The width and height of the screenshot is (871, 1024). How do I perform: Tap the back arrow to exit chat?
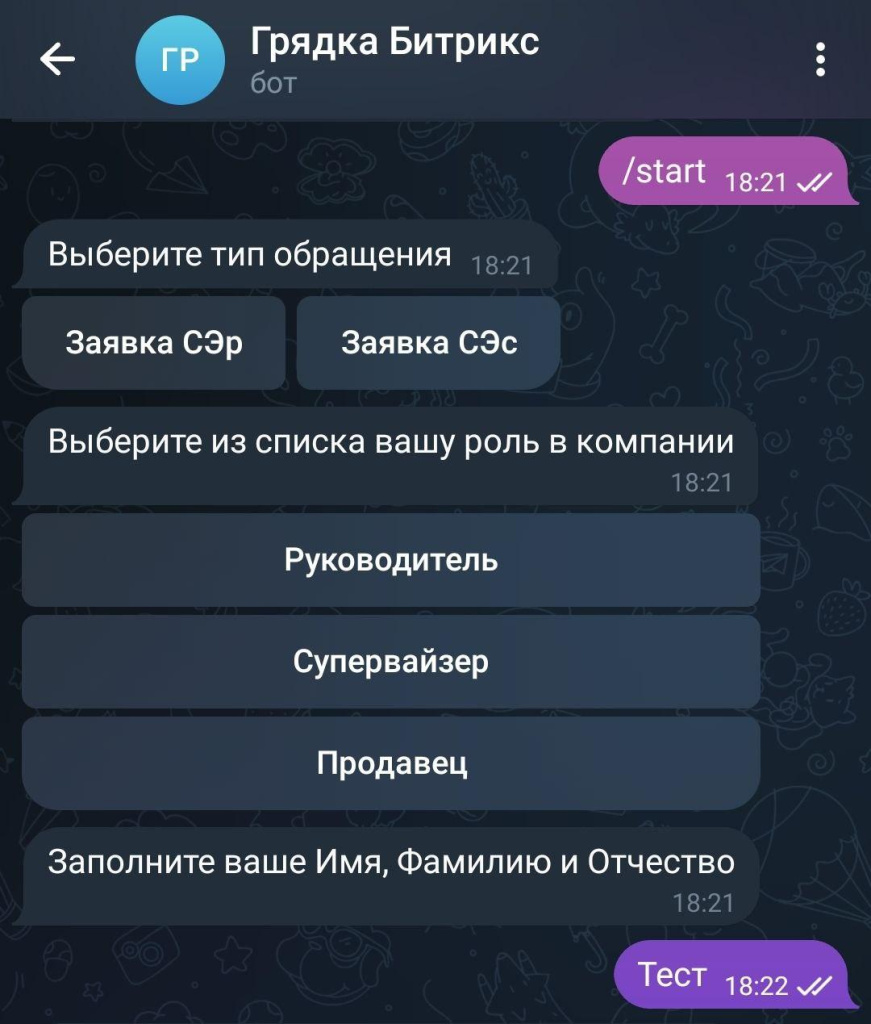[x=57, y=59]
